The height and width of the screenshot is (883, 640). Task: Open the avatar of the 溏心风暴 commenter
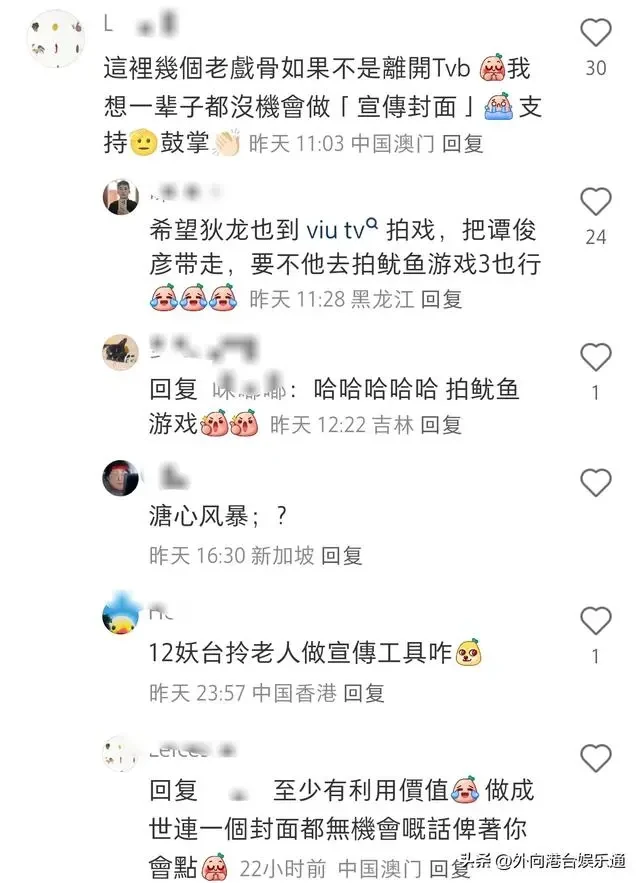pyautogui.click(x=120, y=480)
